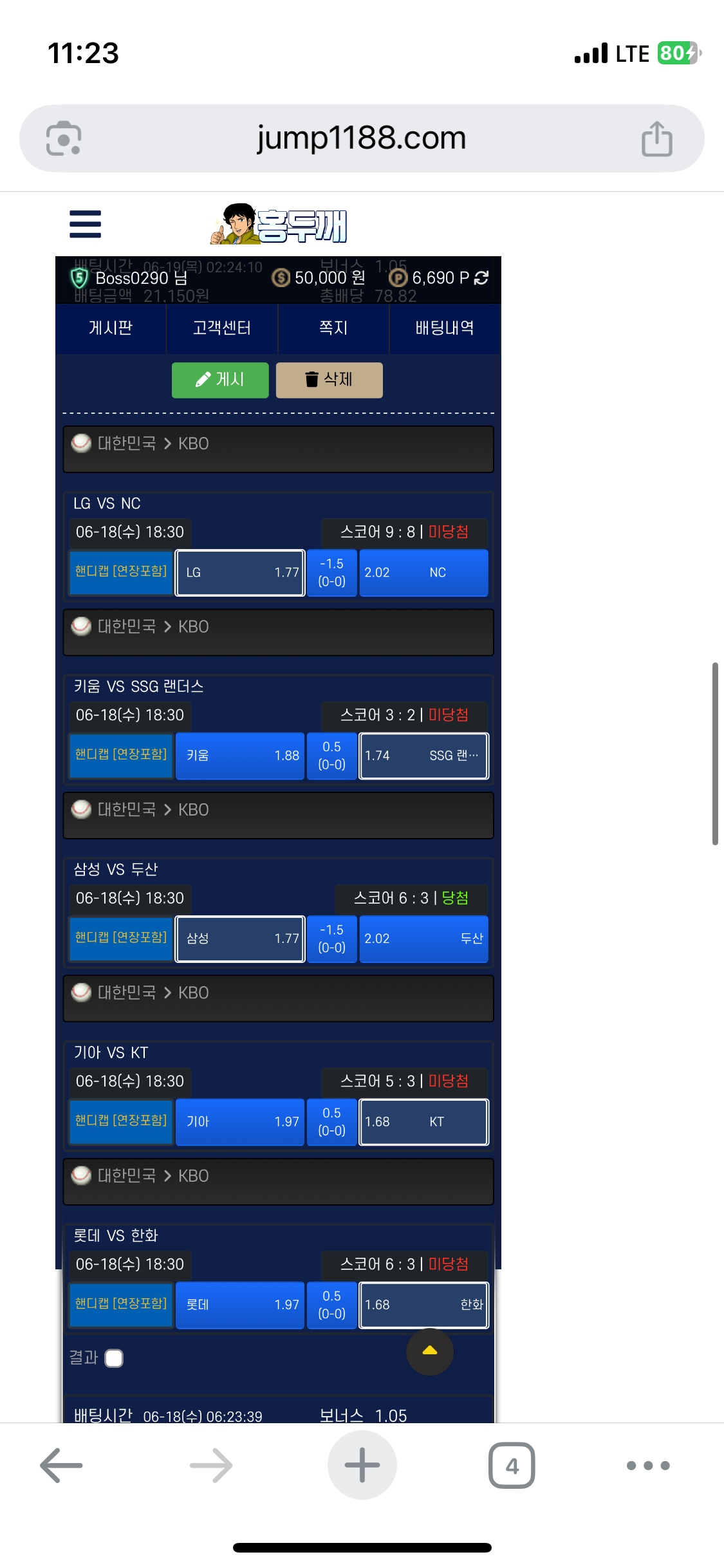Go to 고객센터
The width and height of the screenshot is (724, 1568).
[222, 328]
